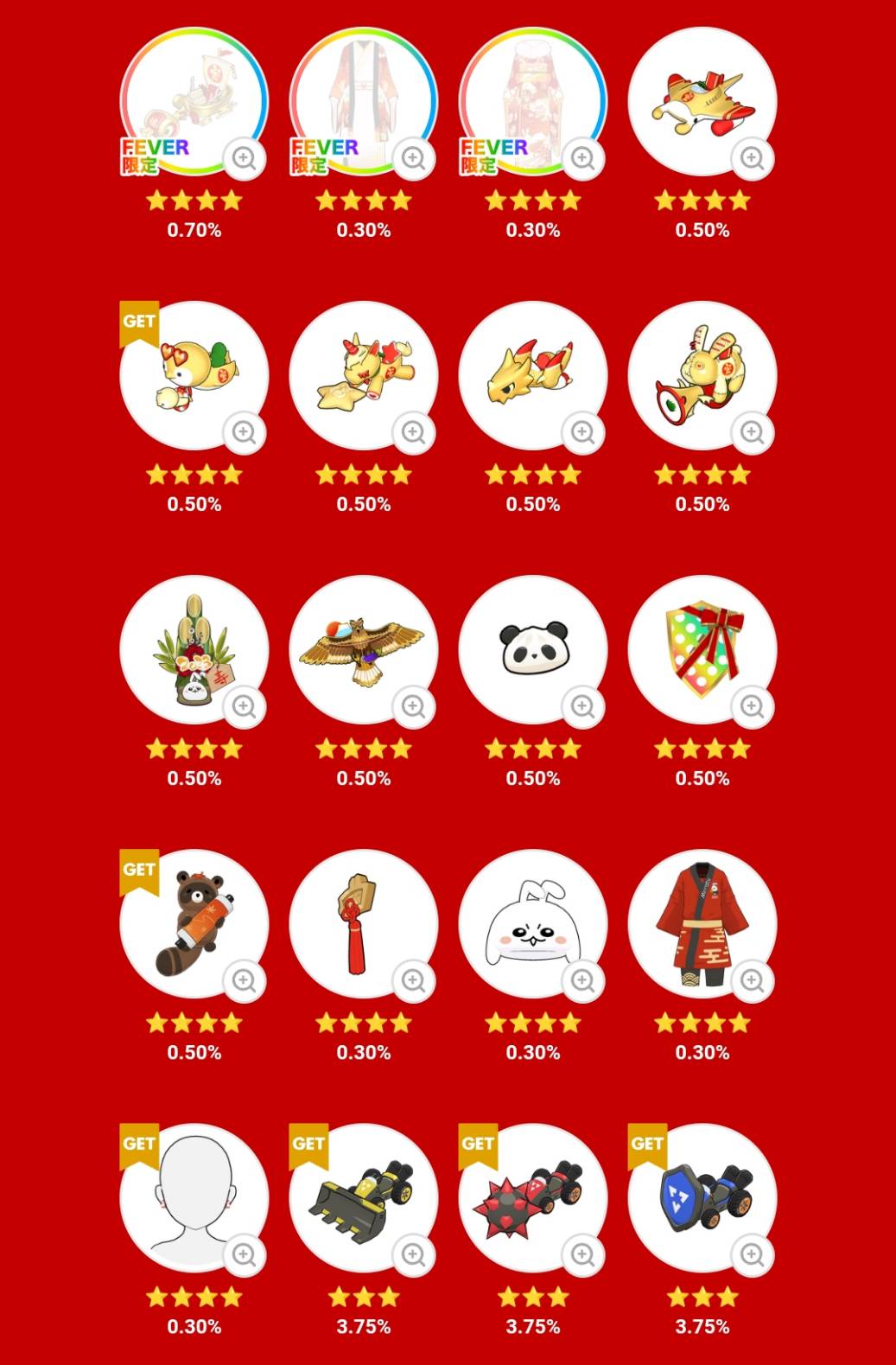The width and height of the screenshot is (896, 1365).
Task: Open the magnifier on the golden hawk kite
Action: point(413,706)
